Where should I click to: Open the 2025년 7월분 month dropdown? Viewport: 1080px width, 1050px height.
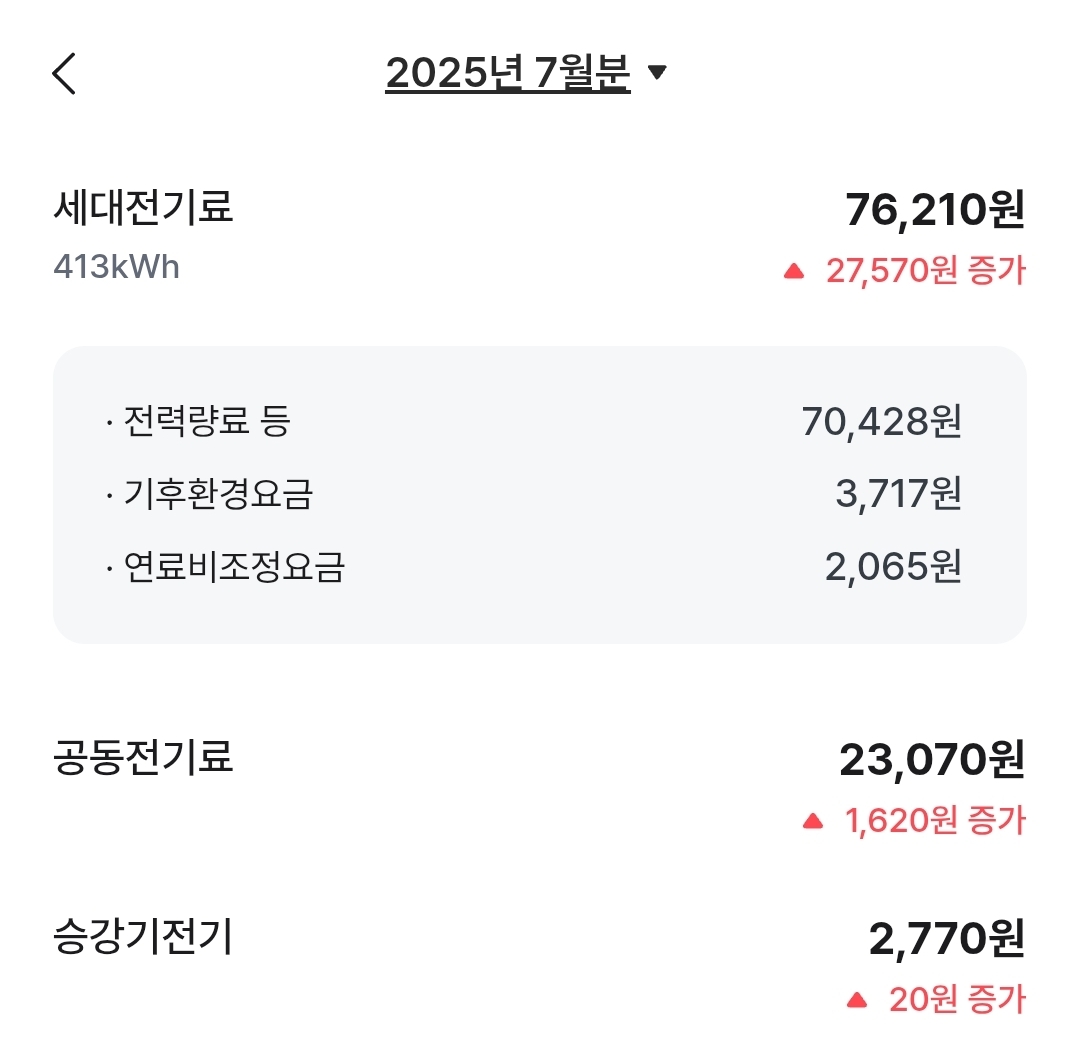click(526, 72)
